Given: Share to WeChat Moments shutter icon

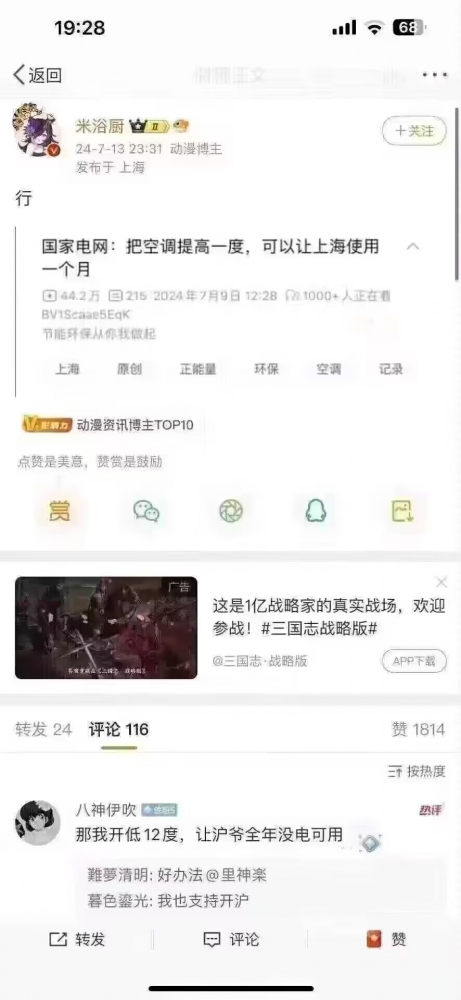Looking at the screenshot, I should point(231,511).
